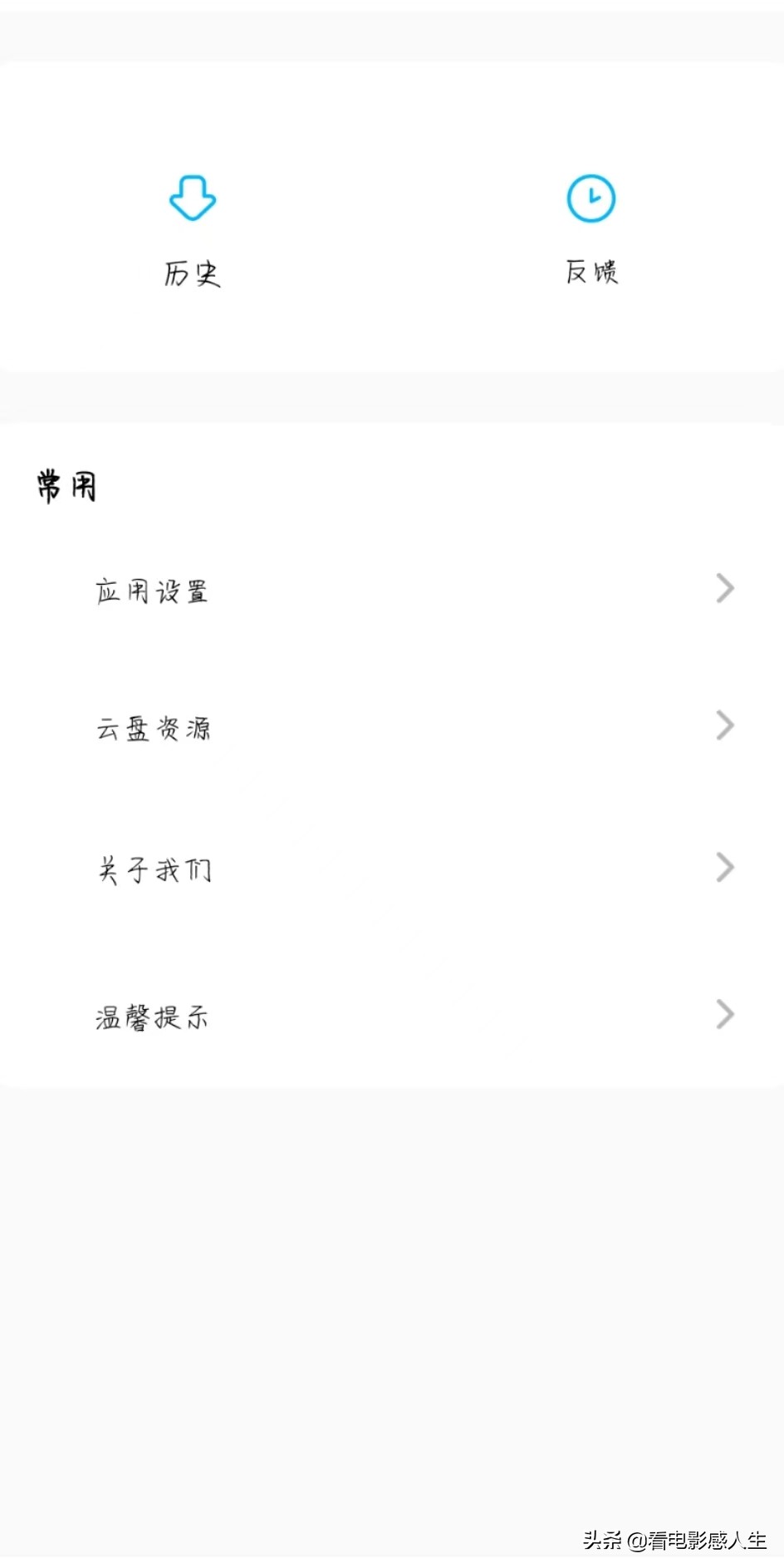Tap the 常用 section header
This screenshot has height=1568, width=784.
66,486
